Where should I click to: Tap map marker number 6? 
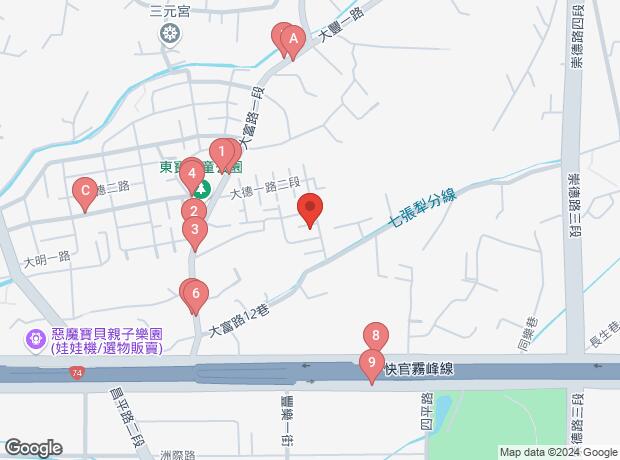[x=196, y=294]
